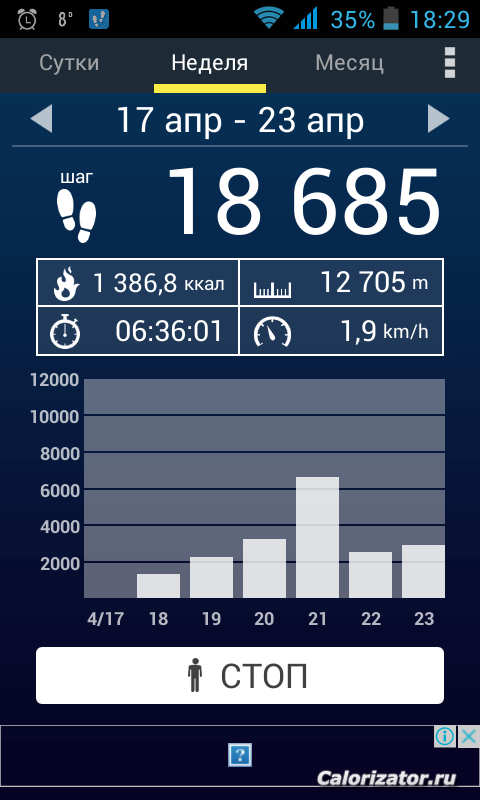The height and width of the screenshot is (800, 480).
Task: Open the Месяц tab
Action: 349,64
